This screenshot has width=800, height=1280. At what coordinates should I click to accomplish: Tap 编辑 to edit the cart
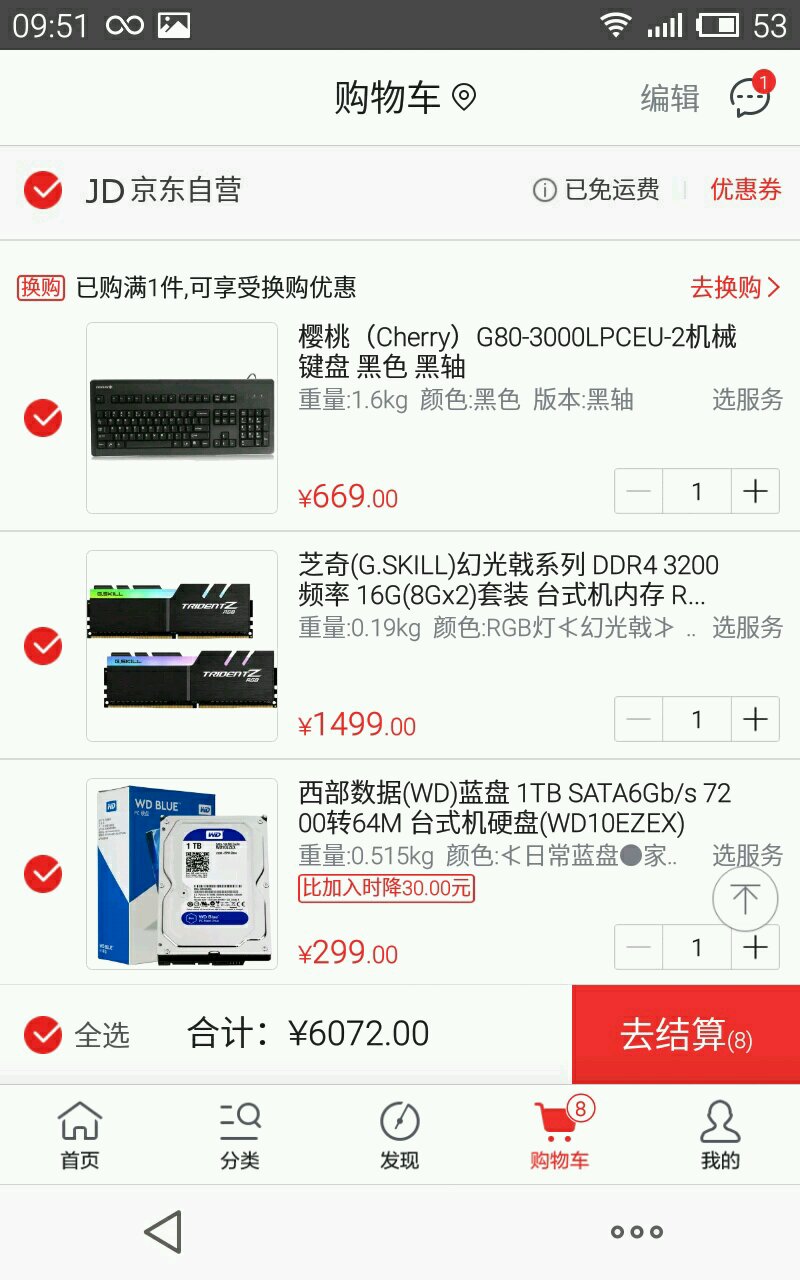click(x=670, y=98)
